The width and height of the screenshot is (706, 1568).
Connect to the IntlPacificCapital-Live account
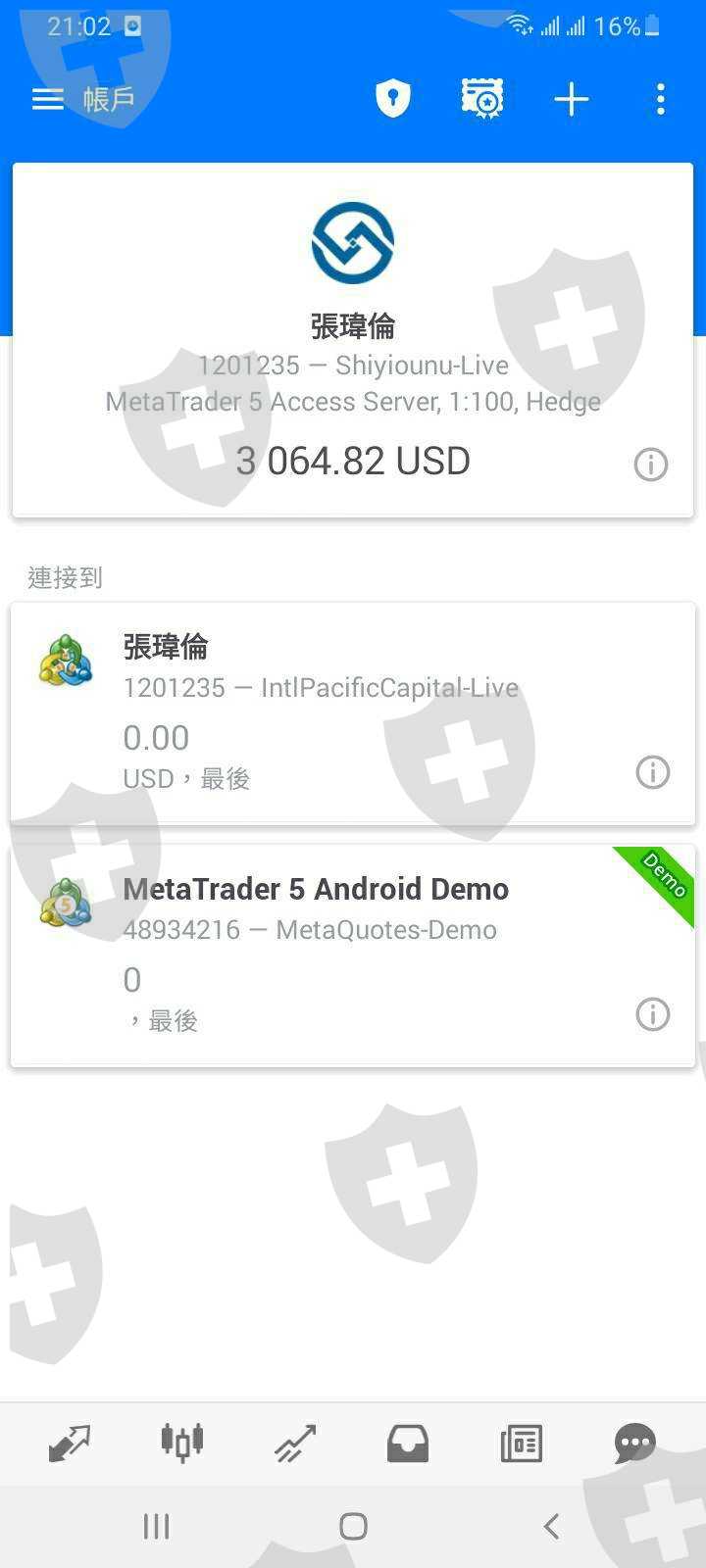pos(353,713)
